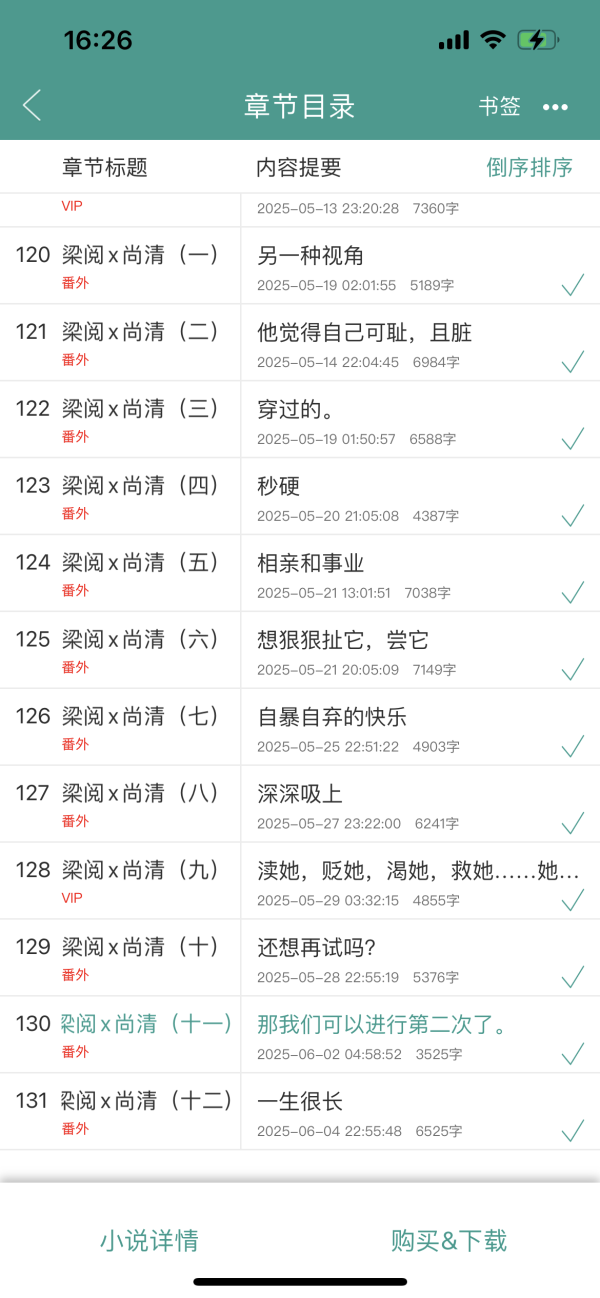Open chapter 129 还想再试吗？
The image size is (600, 1298).
point(300,958)
